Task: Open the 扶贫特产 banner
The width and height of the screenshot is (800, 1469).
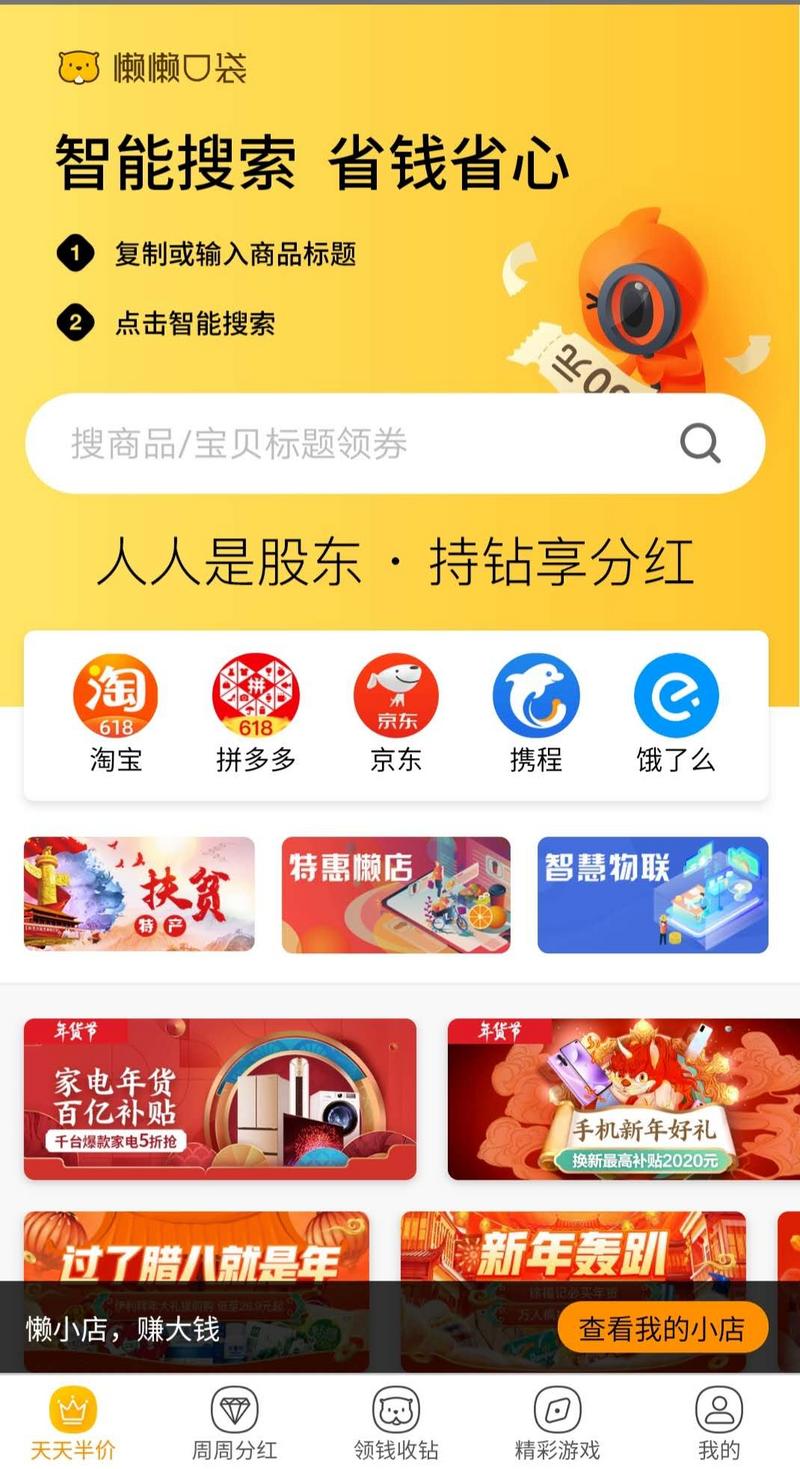Action: point(139,894)
